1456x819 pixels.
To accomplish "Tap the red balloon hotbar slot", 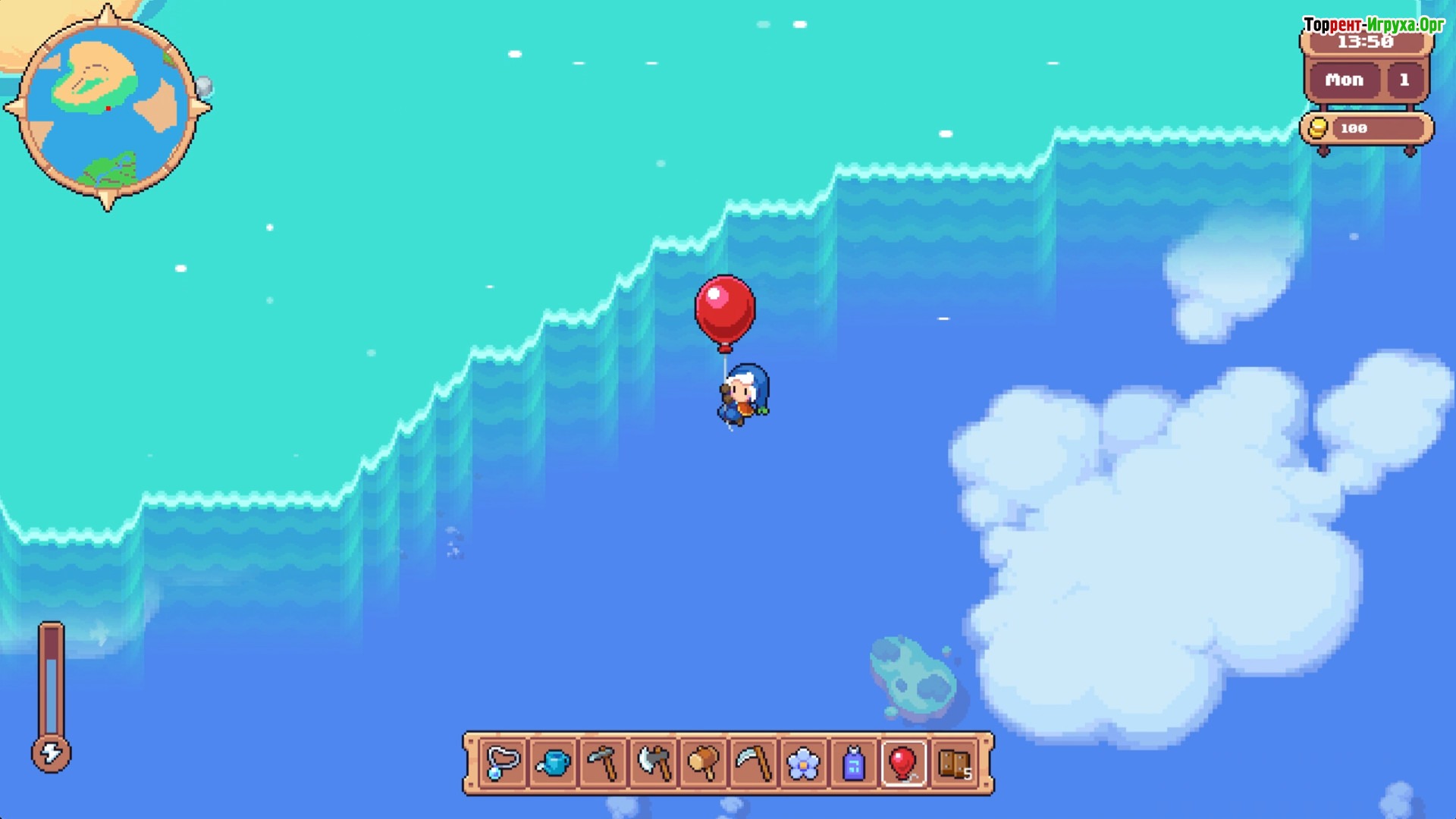I will coord(903,763).
